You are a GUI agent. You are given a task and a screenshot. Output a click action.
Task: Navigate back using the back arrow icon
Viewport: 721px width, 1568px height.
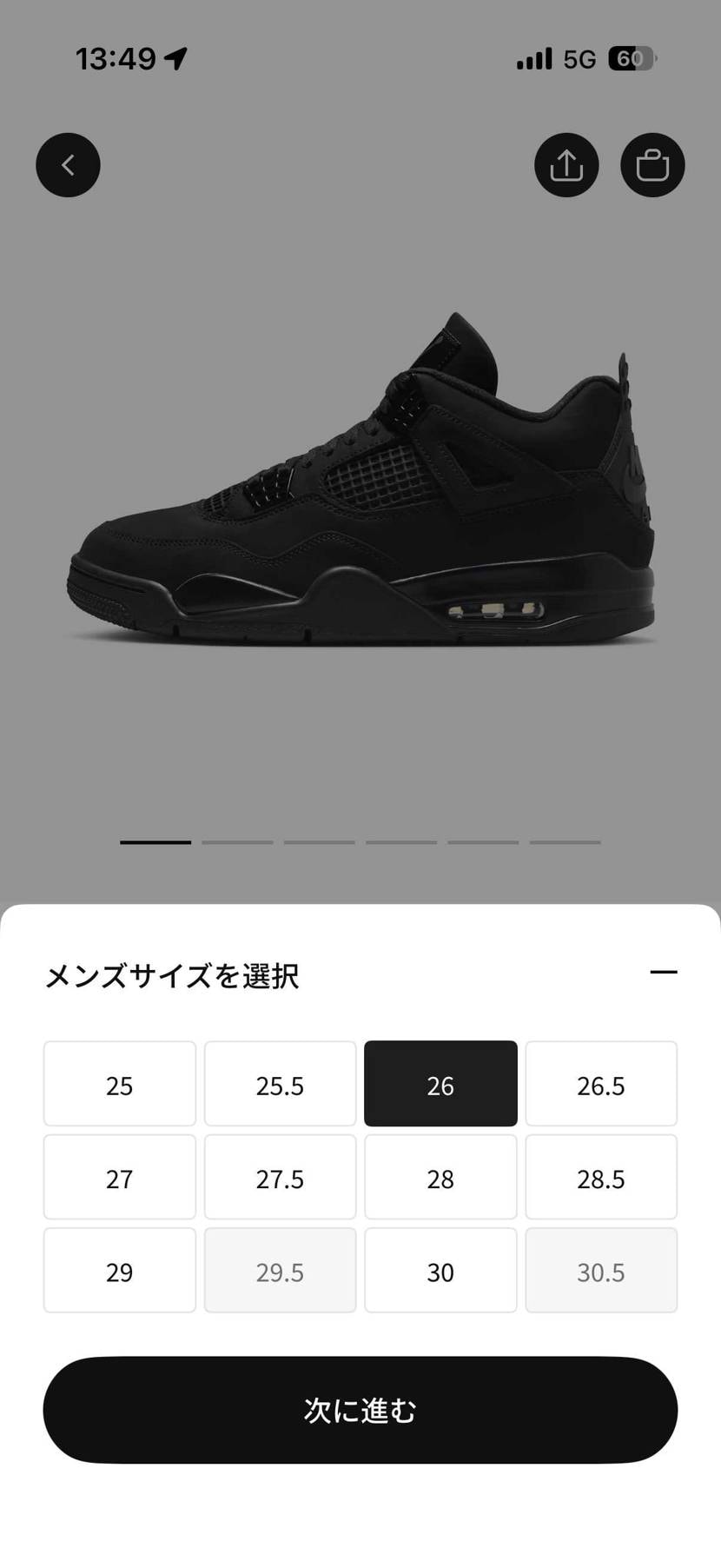(x=67, y=165)
